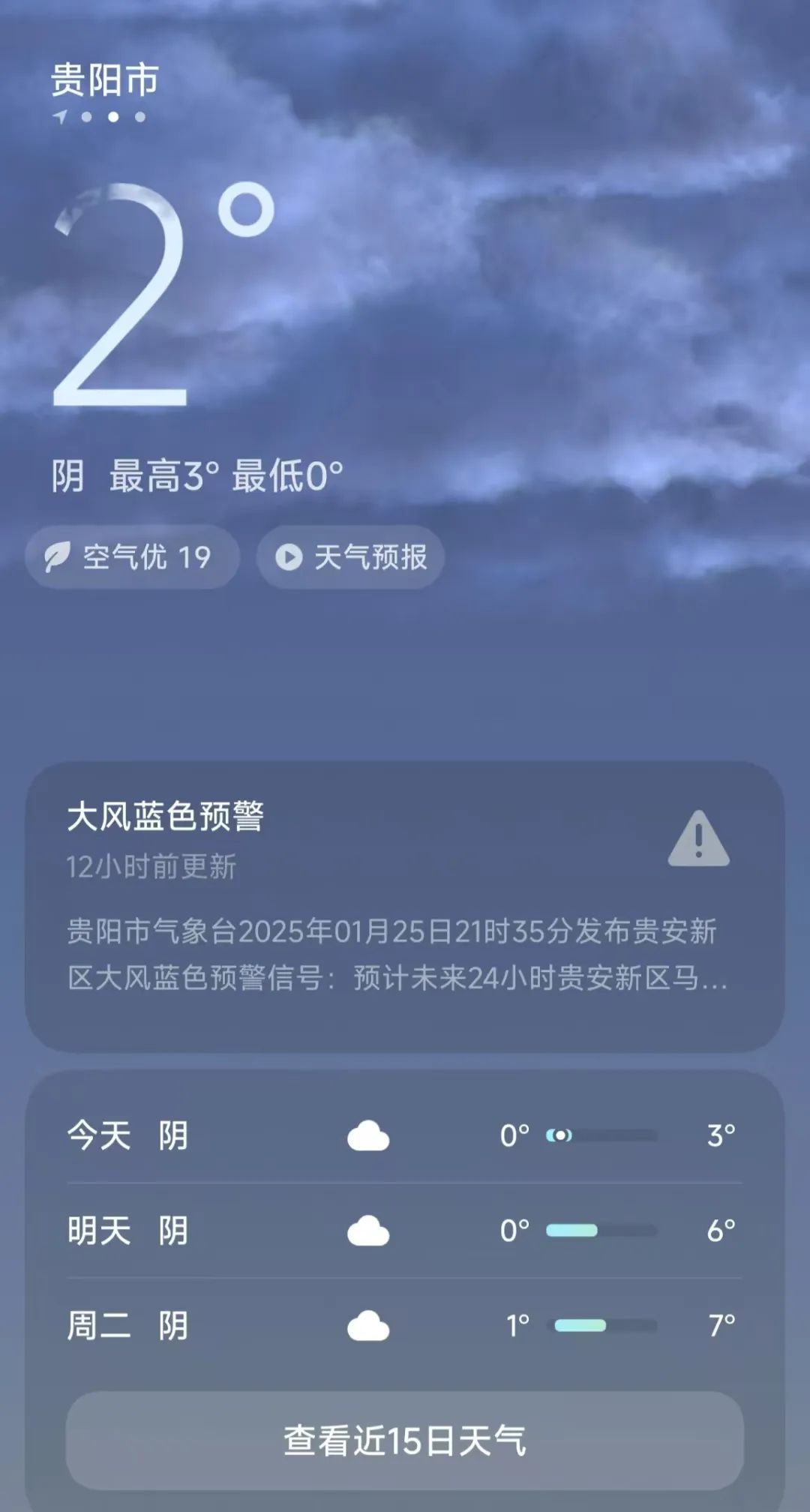Open the 大风蓝色预警 warning card
The height and width of the screenshot is (1512, 810).
(404, 906)
